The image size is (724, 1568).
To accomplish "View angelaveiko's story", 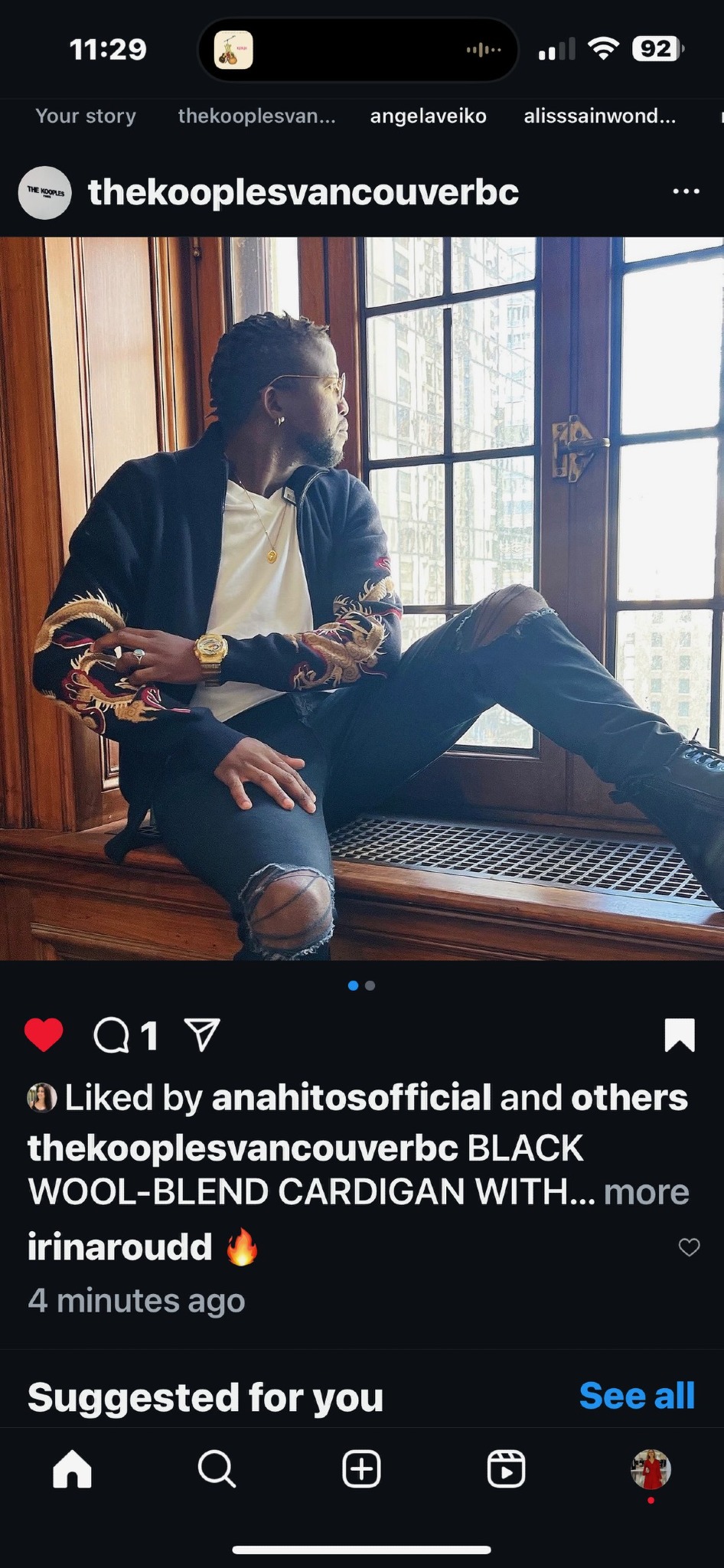I will tap(428, 116).
